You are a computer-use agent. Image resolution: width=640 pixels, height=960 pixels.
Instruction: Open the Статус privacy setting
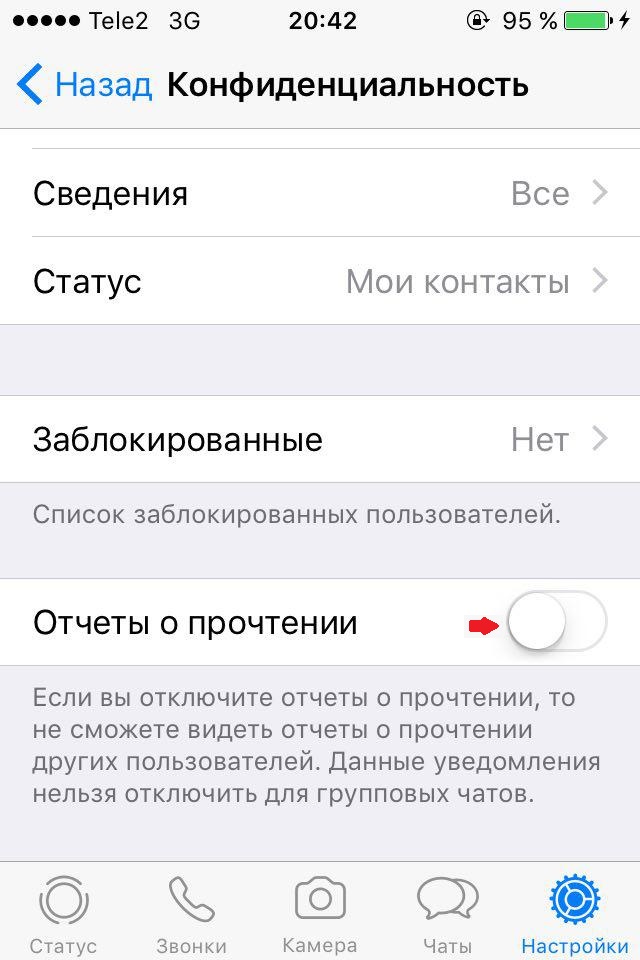click(320, 281)
